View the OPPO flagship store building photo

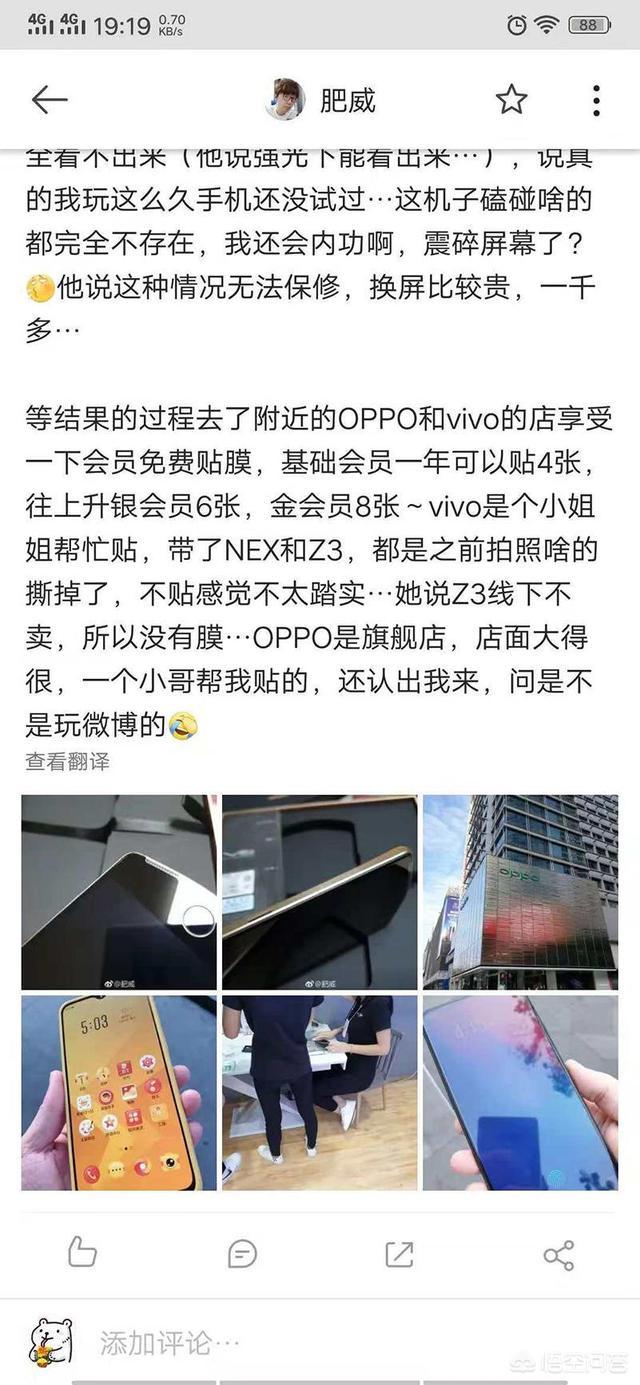click(520, 892)
